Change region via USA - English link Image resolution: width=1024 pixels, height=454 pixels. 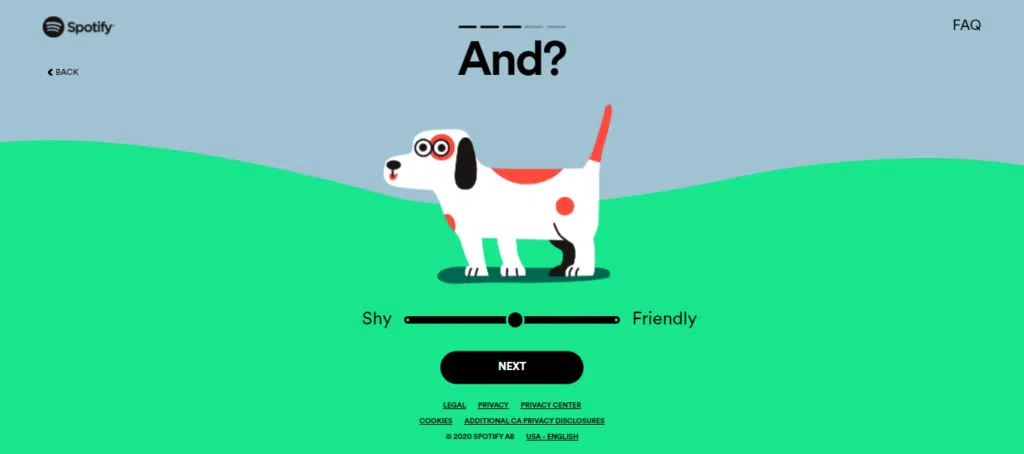[552, 437]
